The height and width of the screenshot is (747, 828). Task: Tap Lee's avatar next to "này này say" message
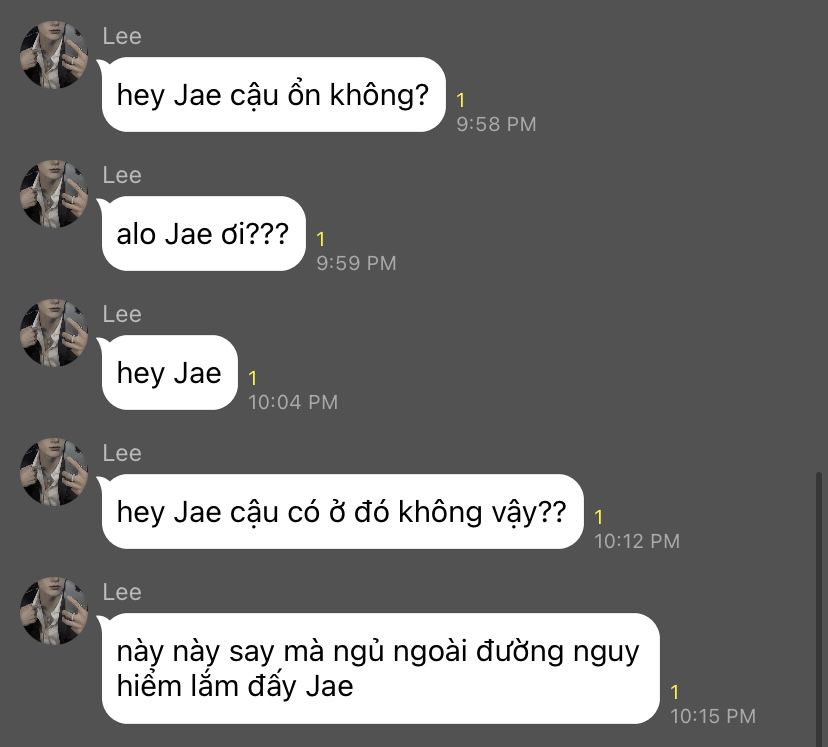(x=54, y=611)
